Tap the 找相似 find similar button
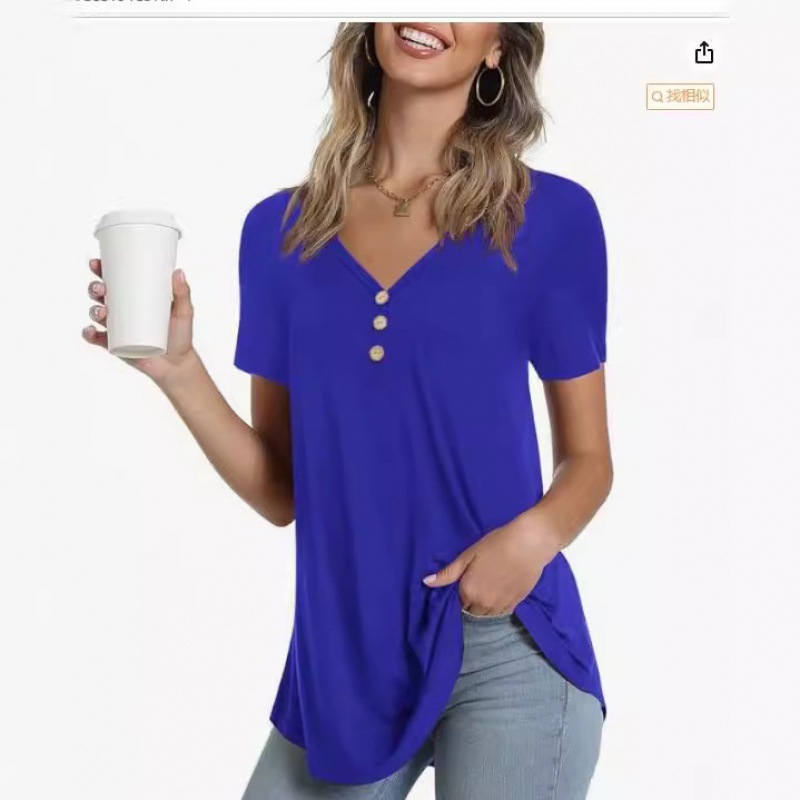Image resolution: width=800 pixels, height=800 pixels. [680, 97]
